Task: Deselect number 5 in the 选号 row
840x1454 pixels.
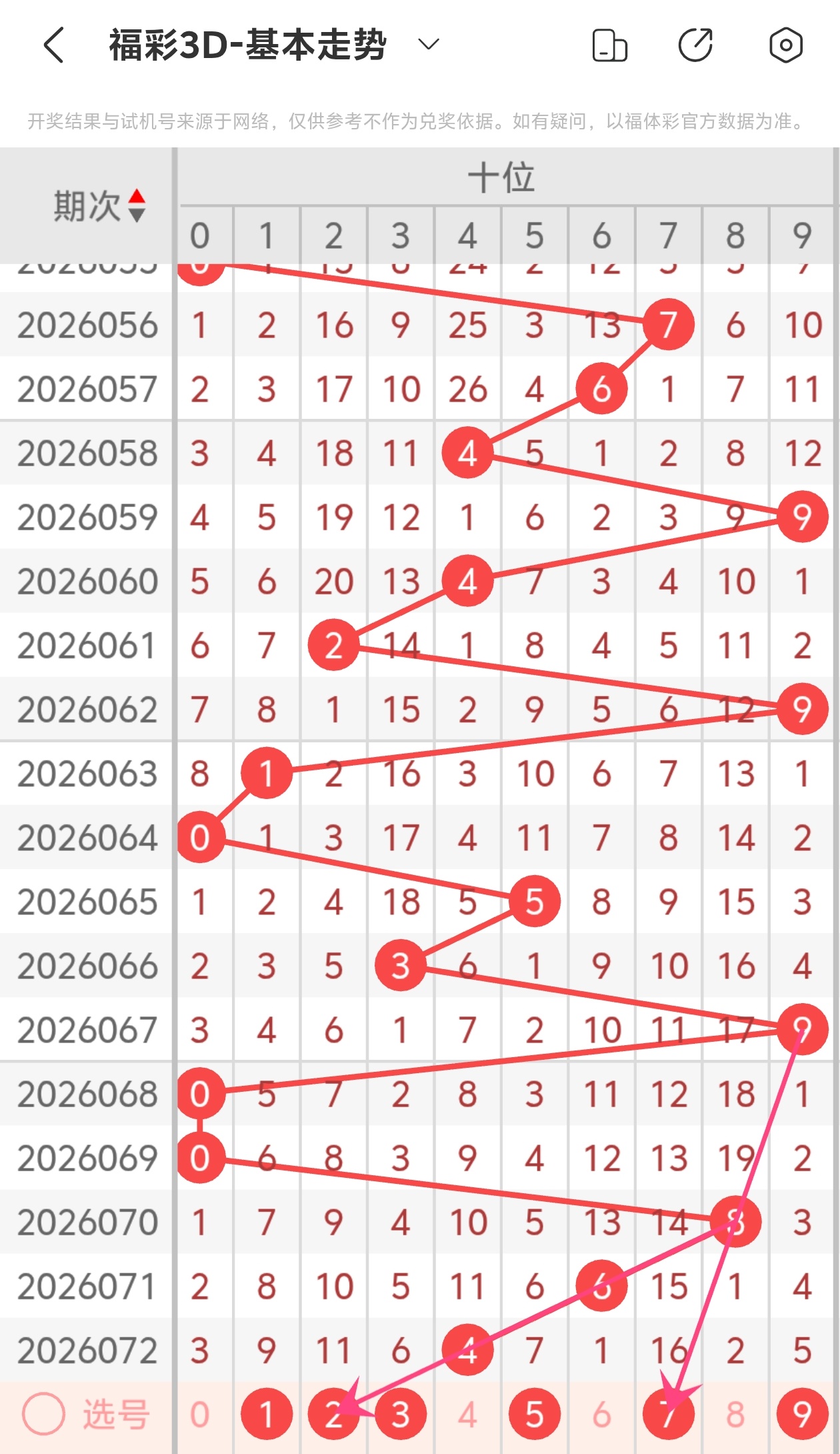Action: [534, 1415]
